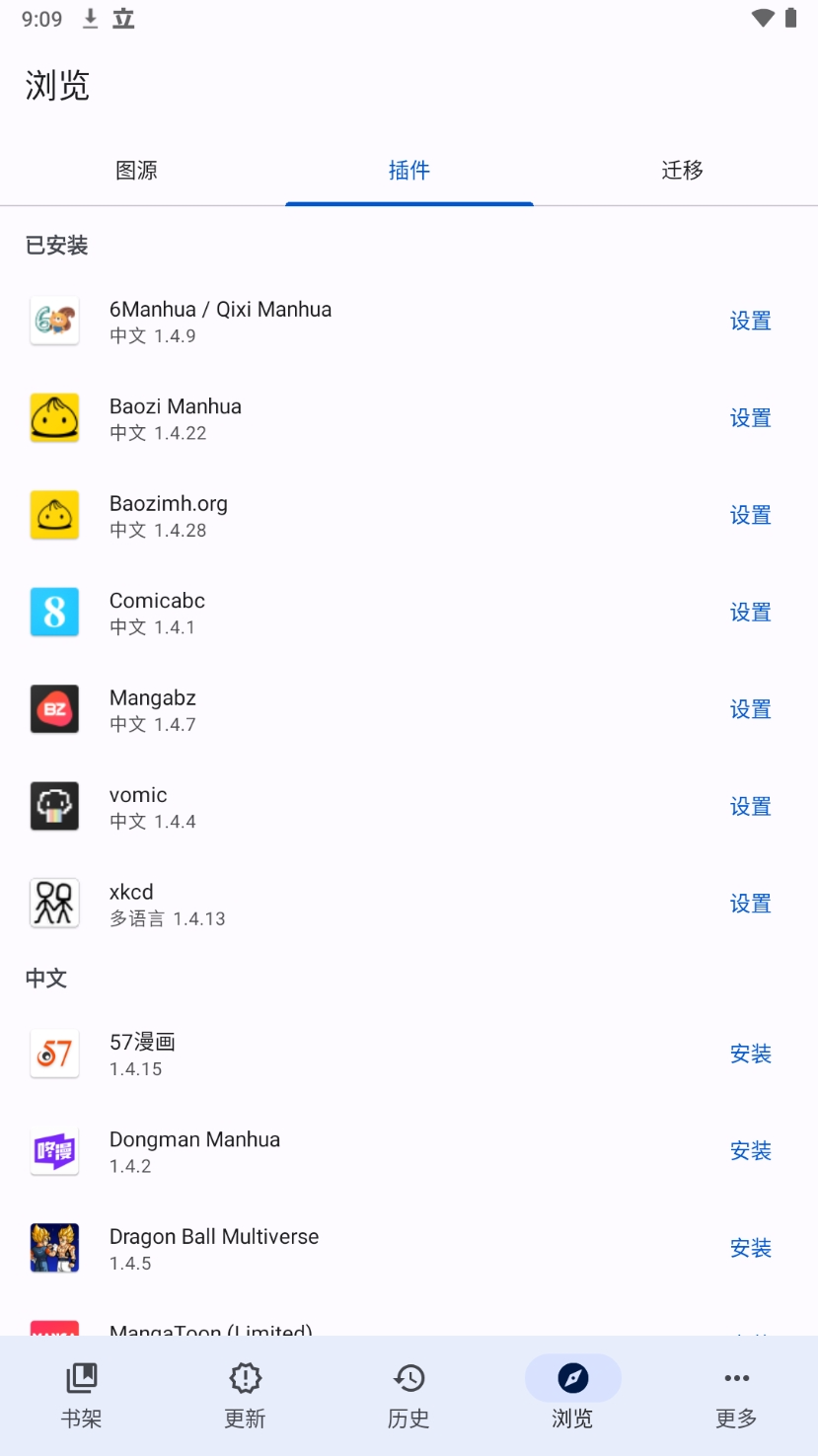This screenshot has width=818, height=1456.
Task: Open 设置 for Comicabc
Action: point(750,613)
